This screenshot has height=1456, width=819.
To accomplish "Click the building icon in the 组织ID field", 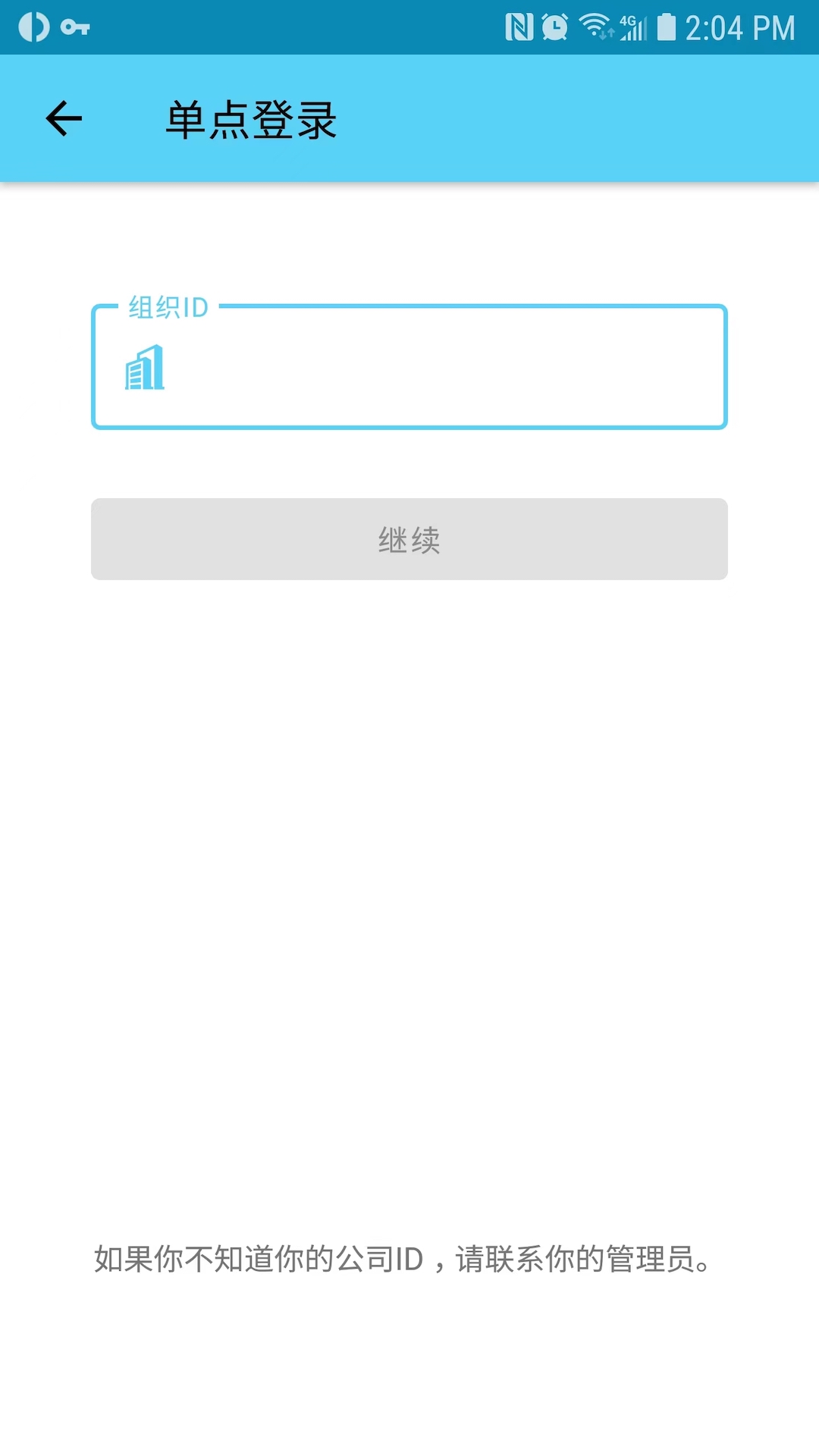I will [145, 369].
